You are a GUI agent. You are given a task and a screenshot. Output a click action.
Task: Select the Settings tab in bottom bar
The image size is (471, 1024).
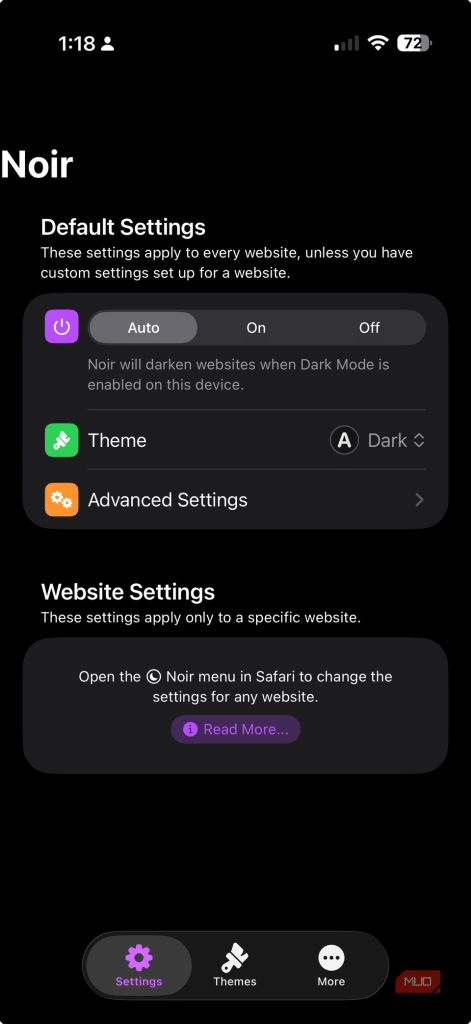point(139,965)
